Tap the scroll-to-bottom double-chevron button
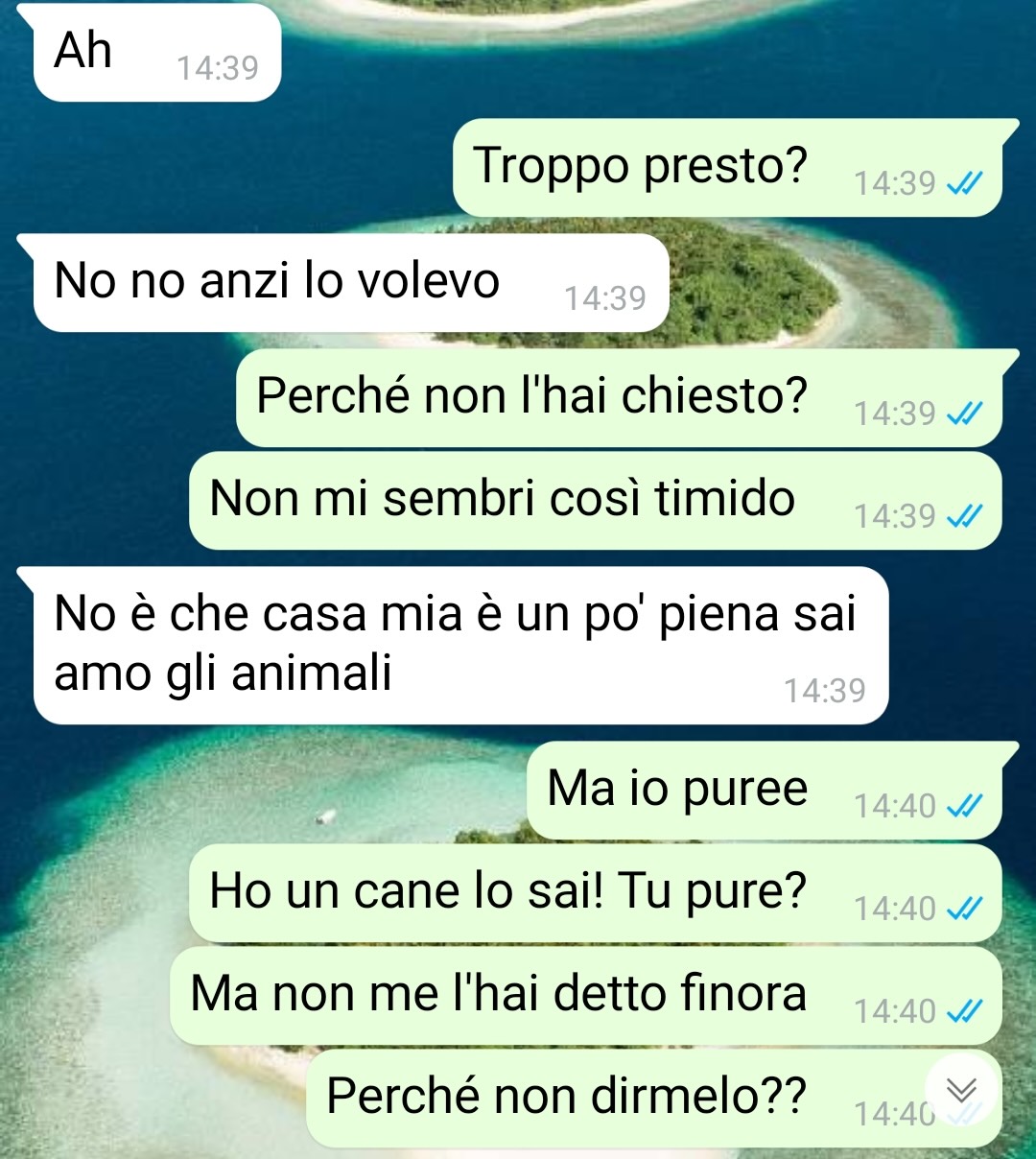This screenshot has height=1159, width=1036. point(961,1091)
